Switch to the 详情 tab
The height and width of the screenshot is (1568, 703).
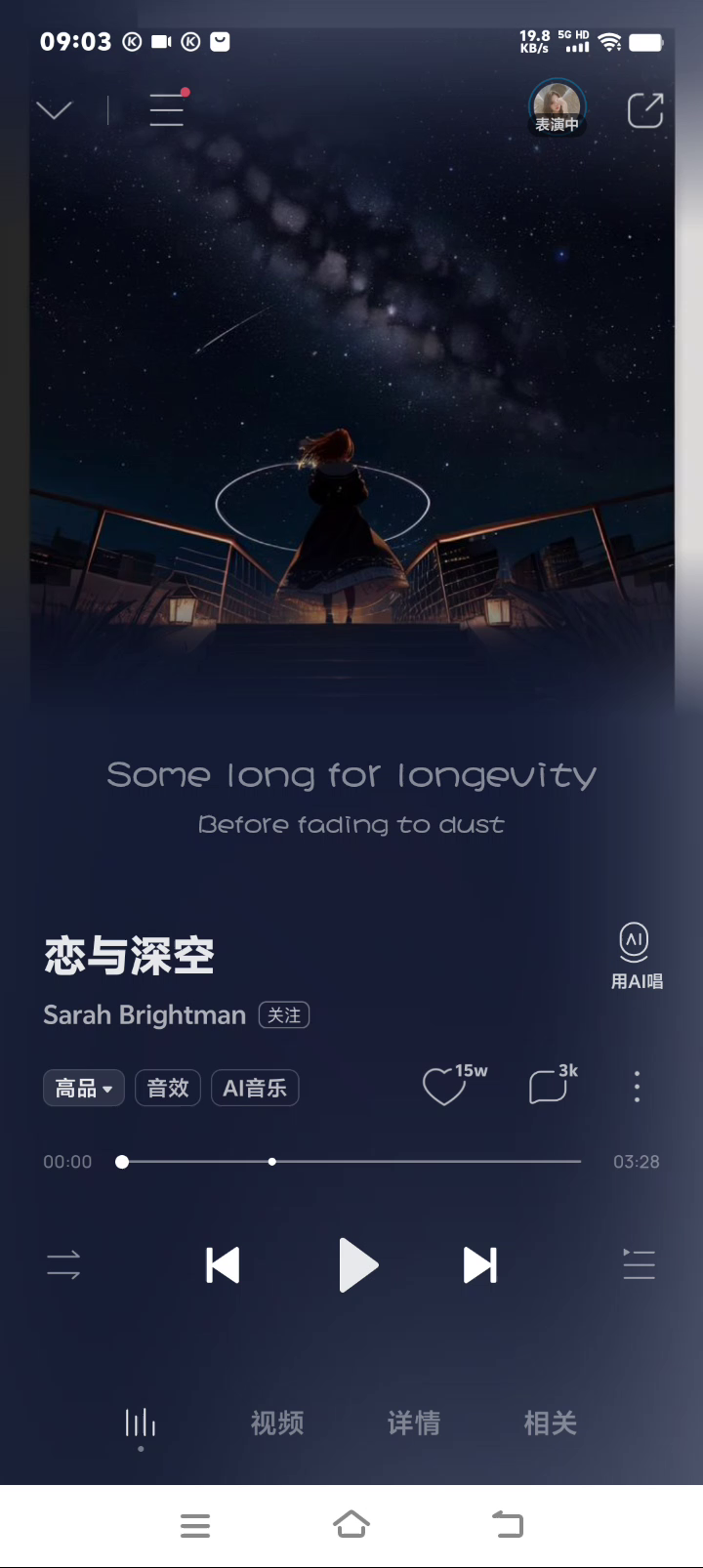414,1424
